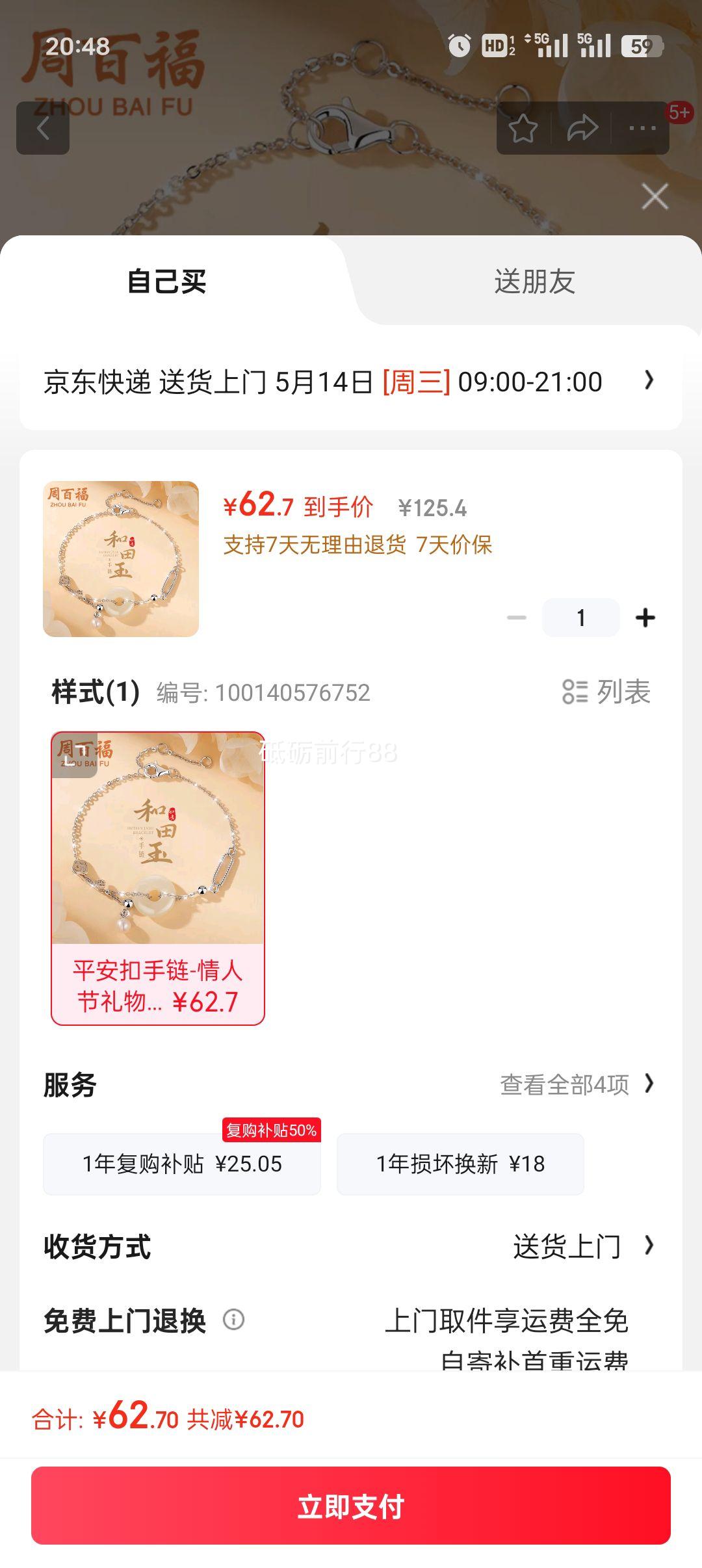Viewport: 702px width, 1568px height.
Task: View all services via 查看全部4项
Action: (x=577, y=1084)
